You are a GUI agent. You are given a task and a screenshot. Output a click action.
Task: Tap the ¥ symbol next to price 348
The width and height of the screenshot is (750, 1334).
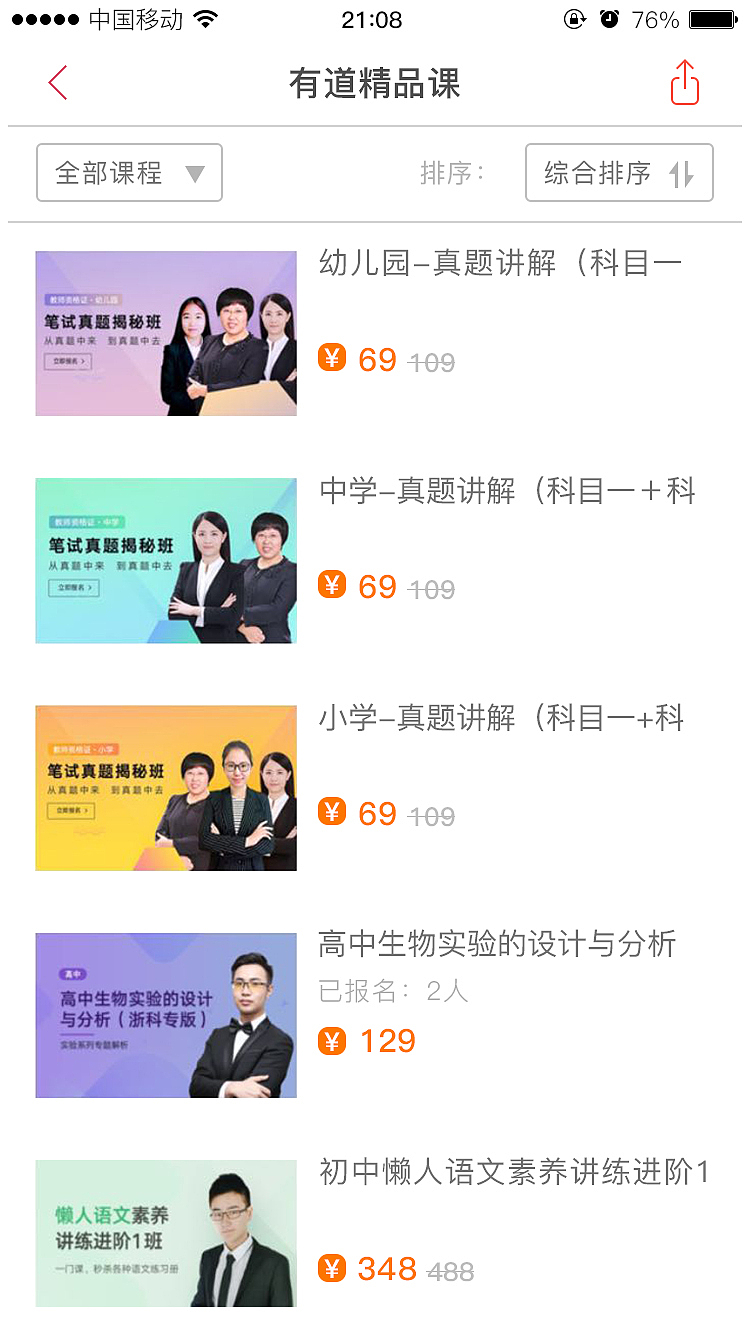(331, 1270)
